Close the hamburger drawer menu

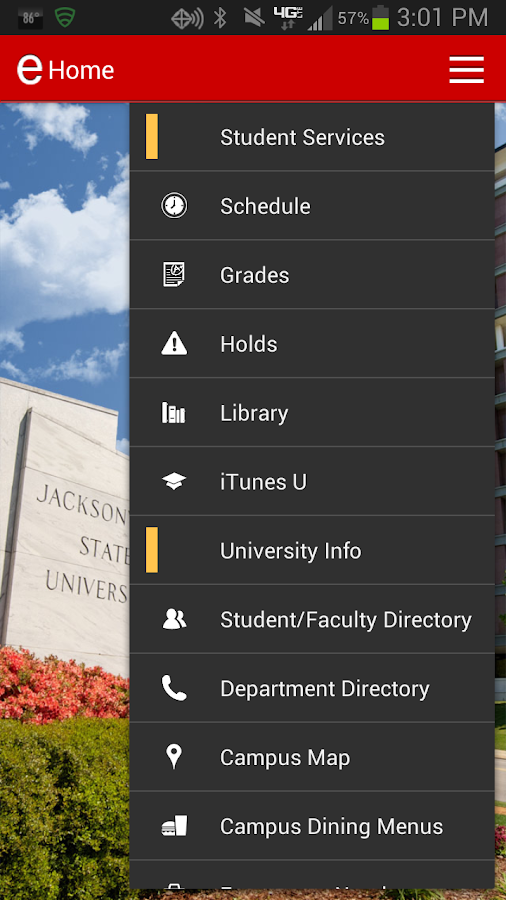tap(466, 69)
